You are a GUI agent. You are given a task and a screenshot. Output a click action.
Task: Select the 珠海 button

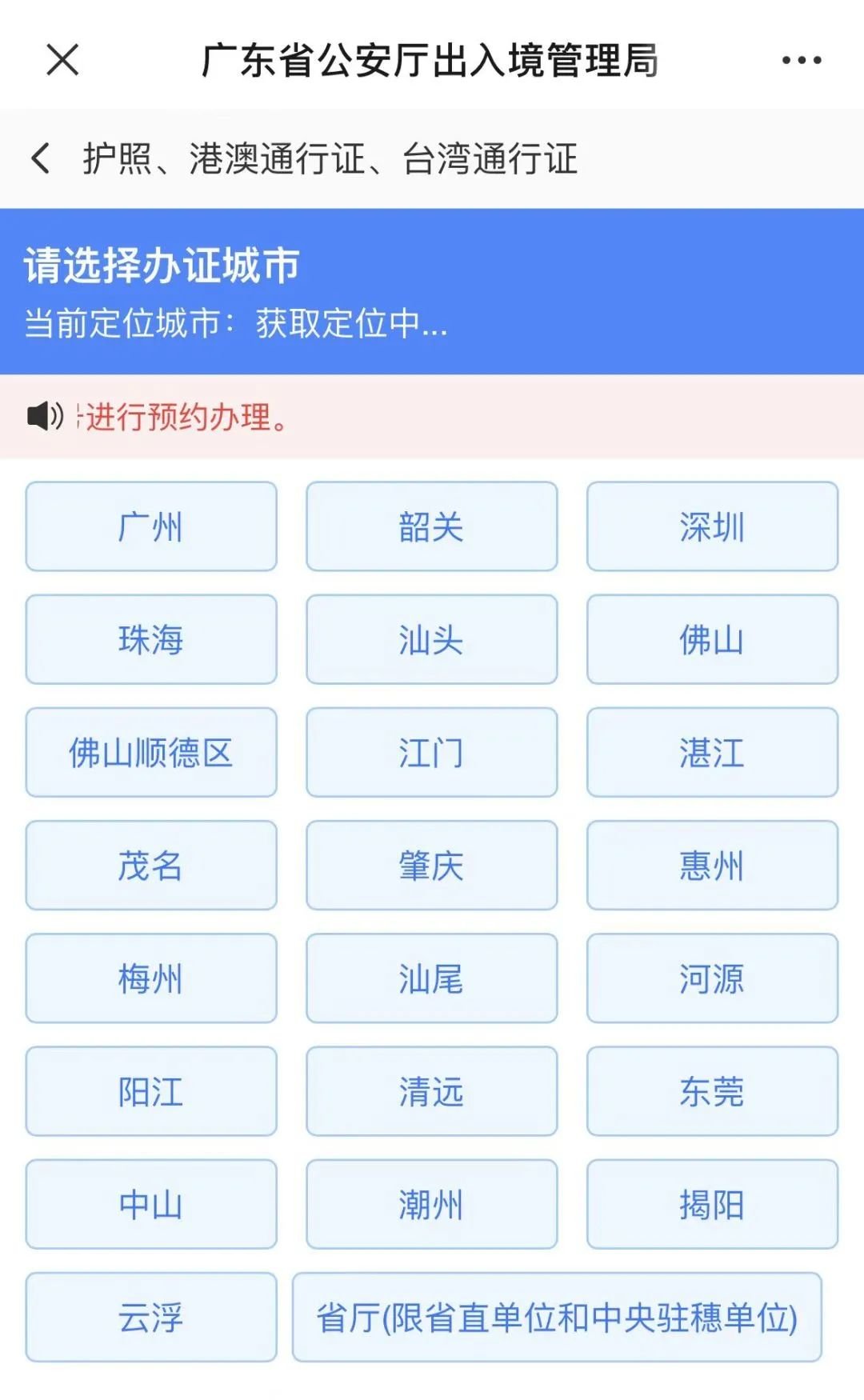[x=151, y=639]
